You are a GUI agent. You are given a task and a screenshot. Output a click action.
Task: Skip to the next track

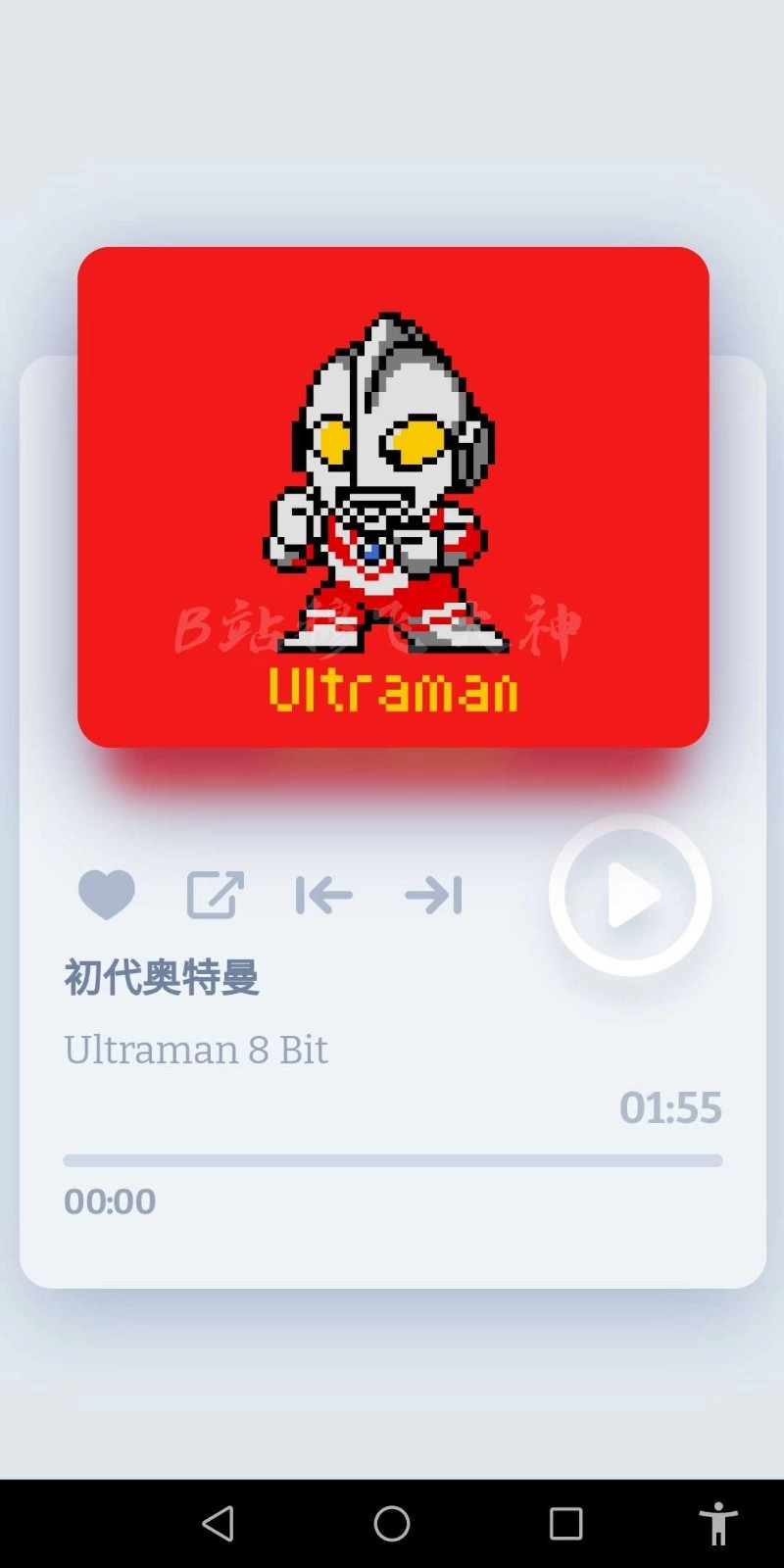[x=433, y=895]
